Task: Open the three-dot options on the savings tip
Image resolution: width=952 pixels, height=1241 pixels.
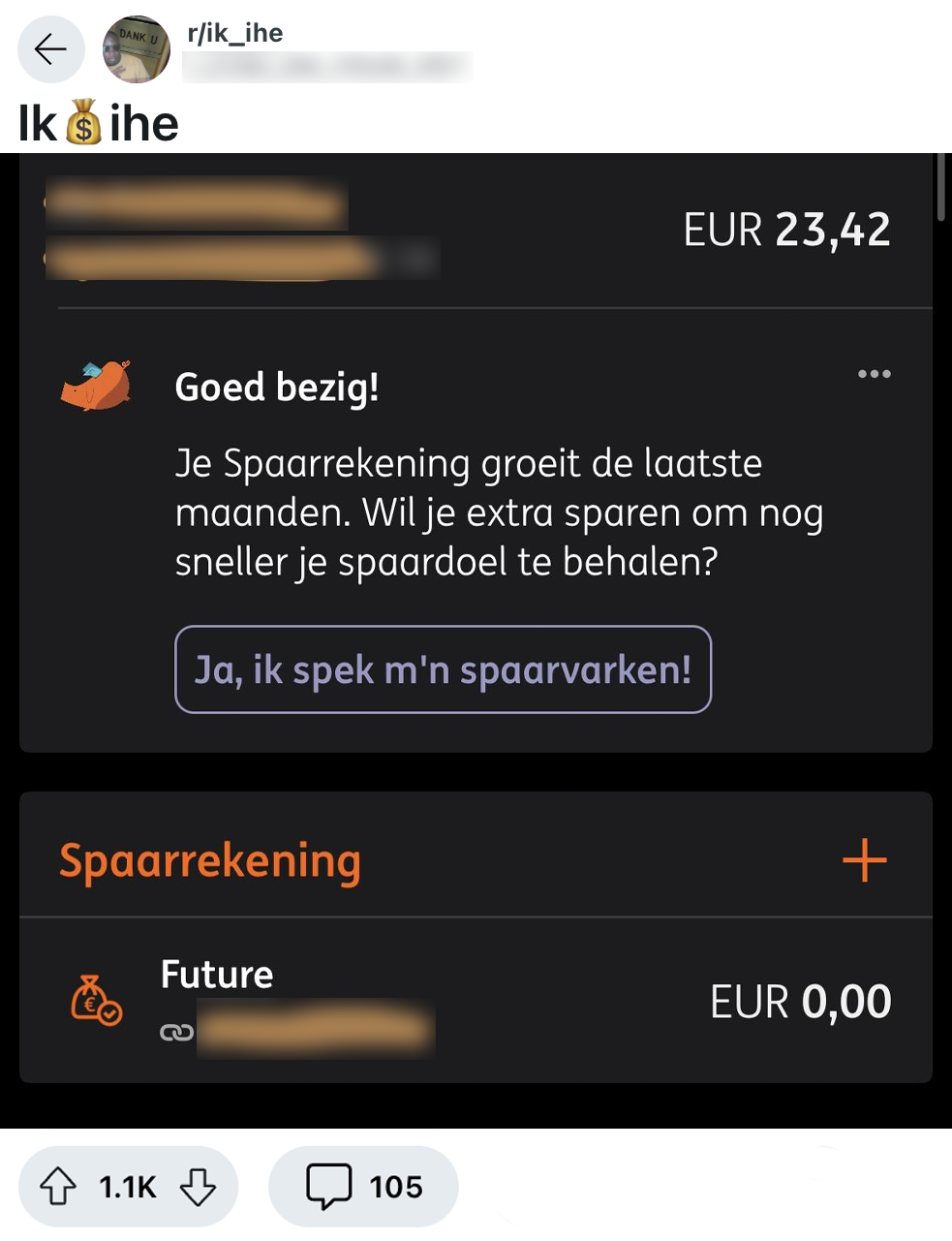Action: click(x=875, y=374)
